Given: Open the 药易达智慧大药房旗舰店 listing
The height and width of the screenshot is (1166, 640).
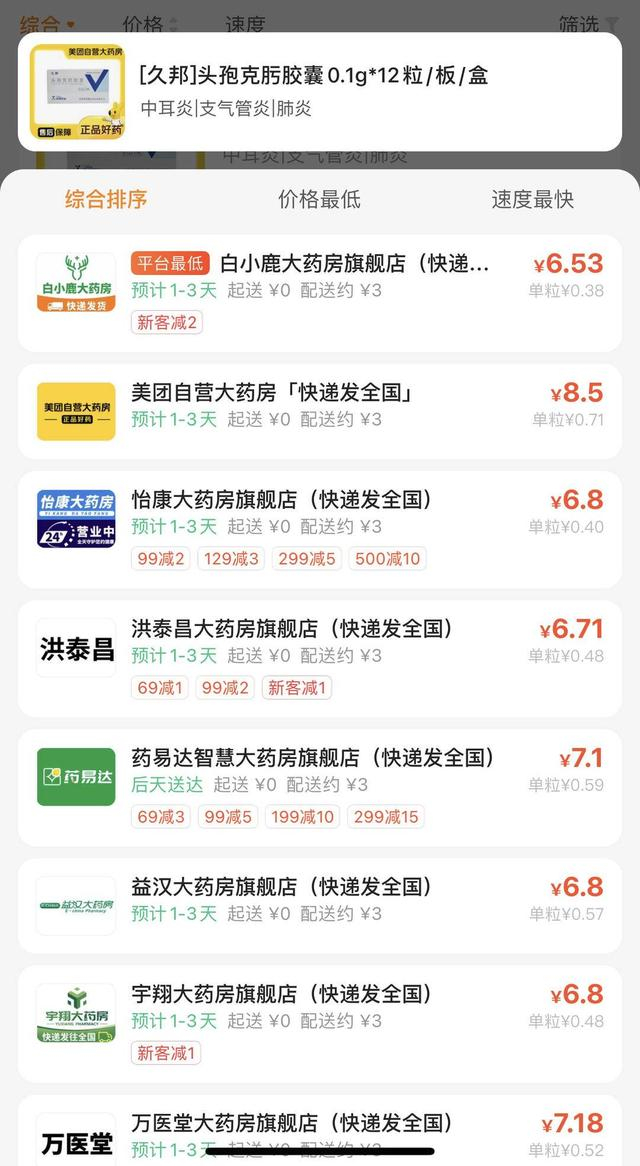Looking at the screenshot, I should (319, 786).
